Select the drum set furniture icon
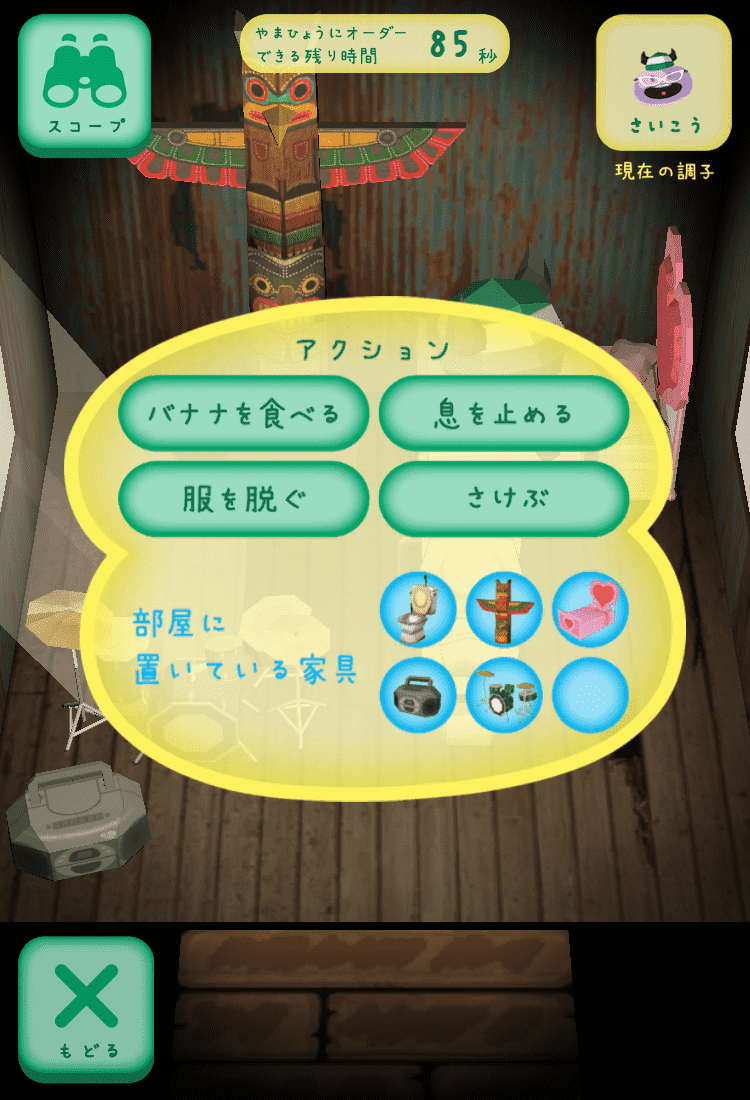 504,694
